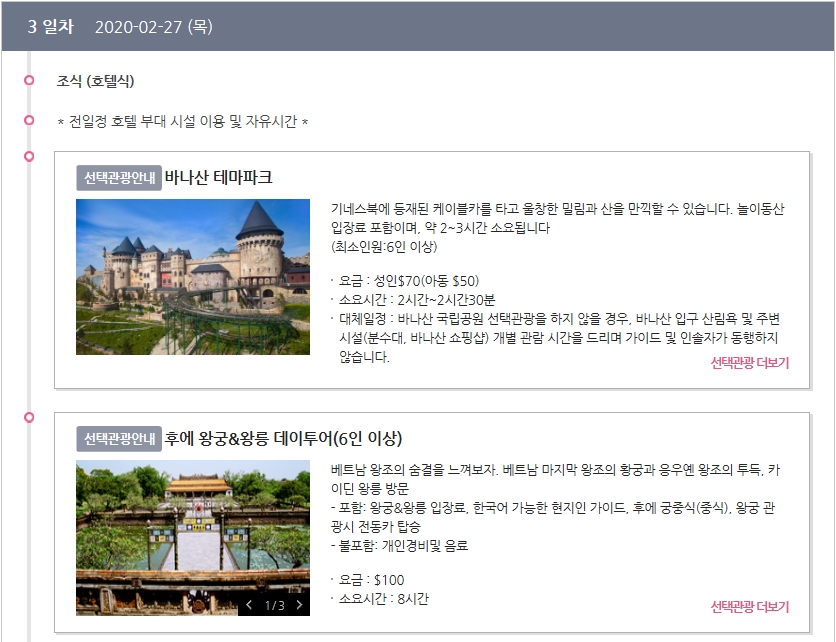836x642 pixels.
Task: Show previous photo of 후에 왕궁 tour
Action: click(x=250, y=605)
